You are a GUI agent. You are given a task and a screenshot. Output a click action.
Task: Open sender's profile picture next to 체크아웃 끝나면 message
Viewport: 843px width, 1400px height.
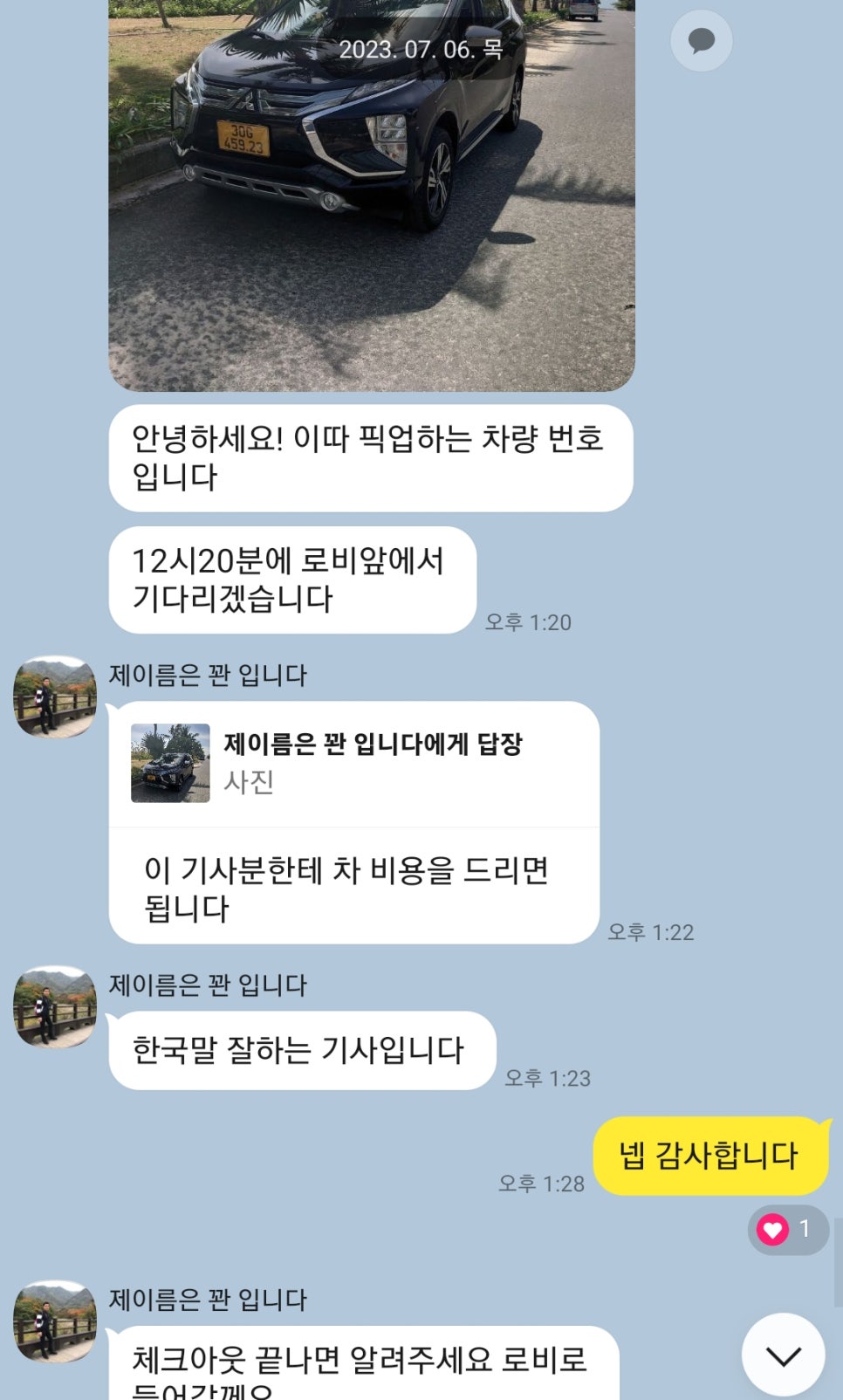coord(55,1321)
